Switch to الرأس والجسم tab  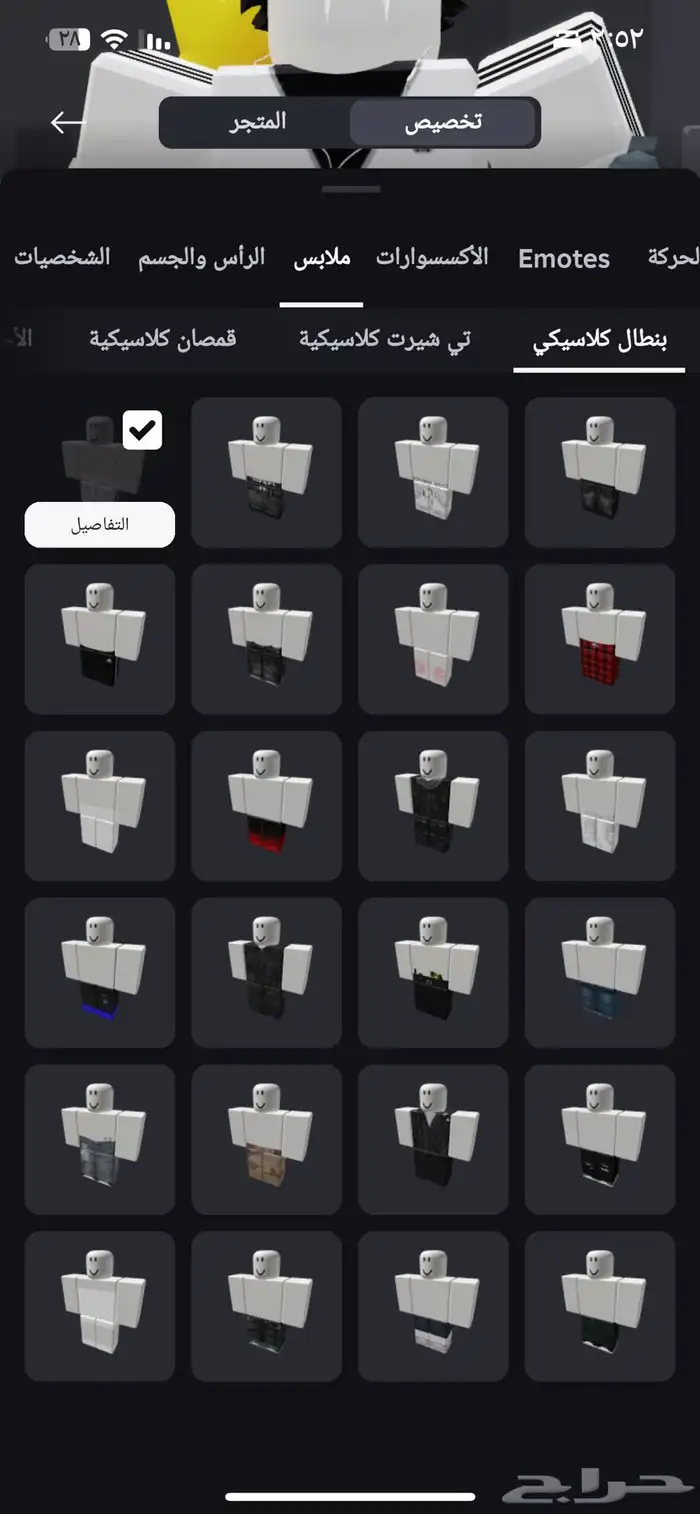(x=201, y=257)
